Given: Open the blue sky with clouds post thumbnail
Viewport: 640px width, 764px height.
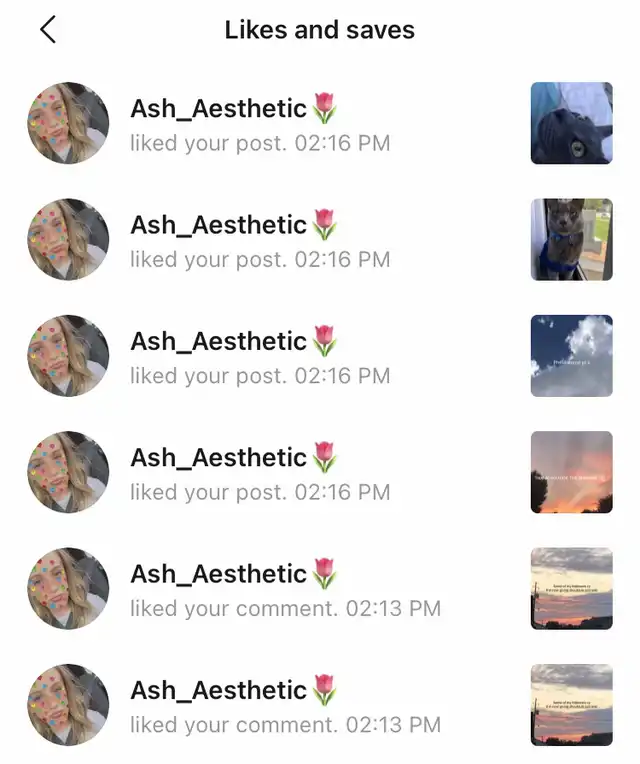Looking at the screenshot, I should pos(571,356).
